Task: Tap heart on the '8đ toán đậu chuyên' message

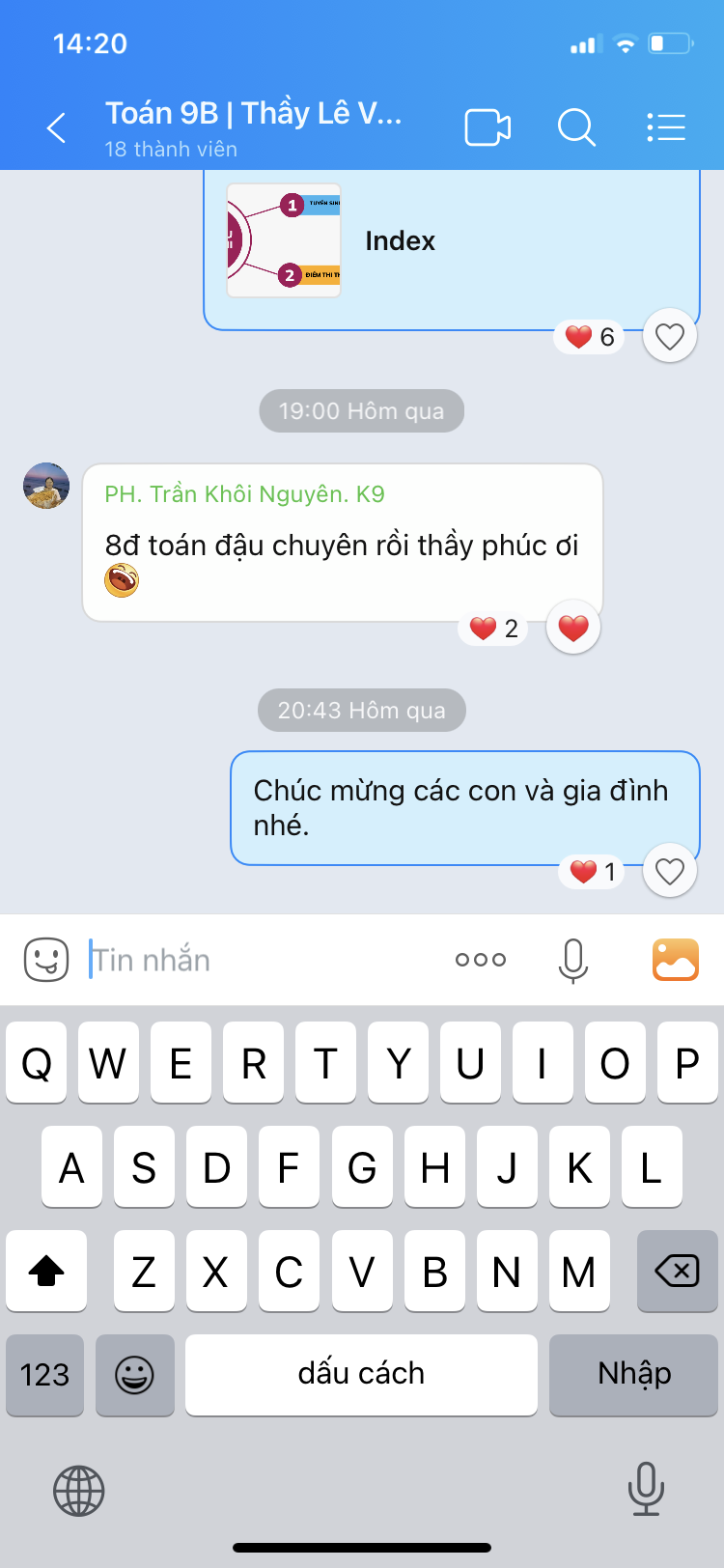Action: coord(573,628)
